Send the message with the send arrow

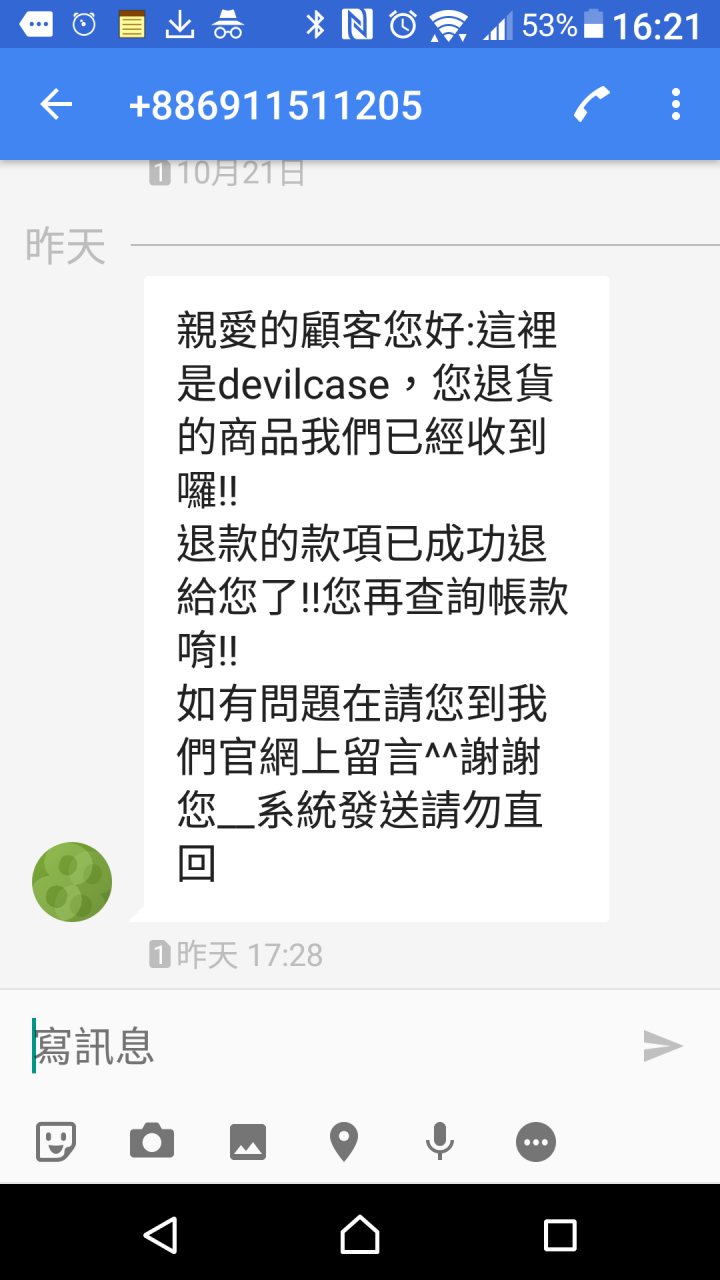click(662, 1046)
